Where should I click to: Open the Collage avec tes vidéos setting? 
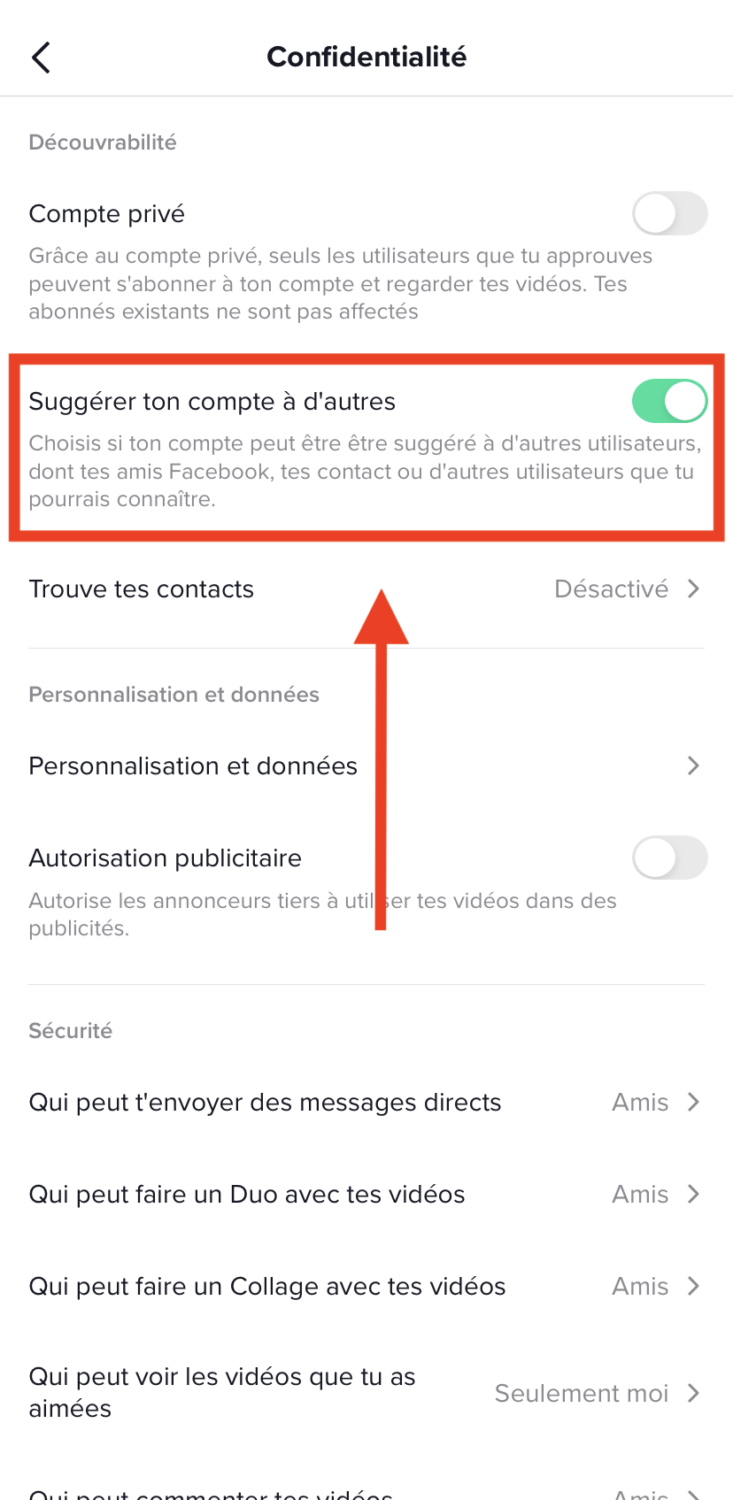pos(366,1286)
